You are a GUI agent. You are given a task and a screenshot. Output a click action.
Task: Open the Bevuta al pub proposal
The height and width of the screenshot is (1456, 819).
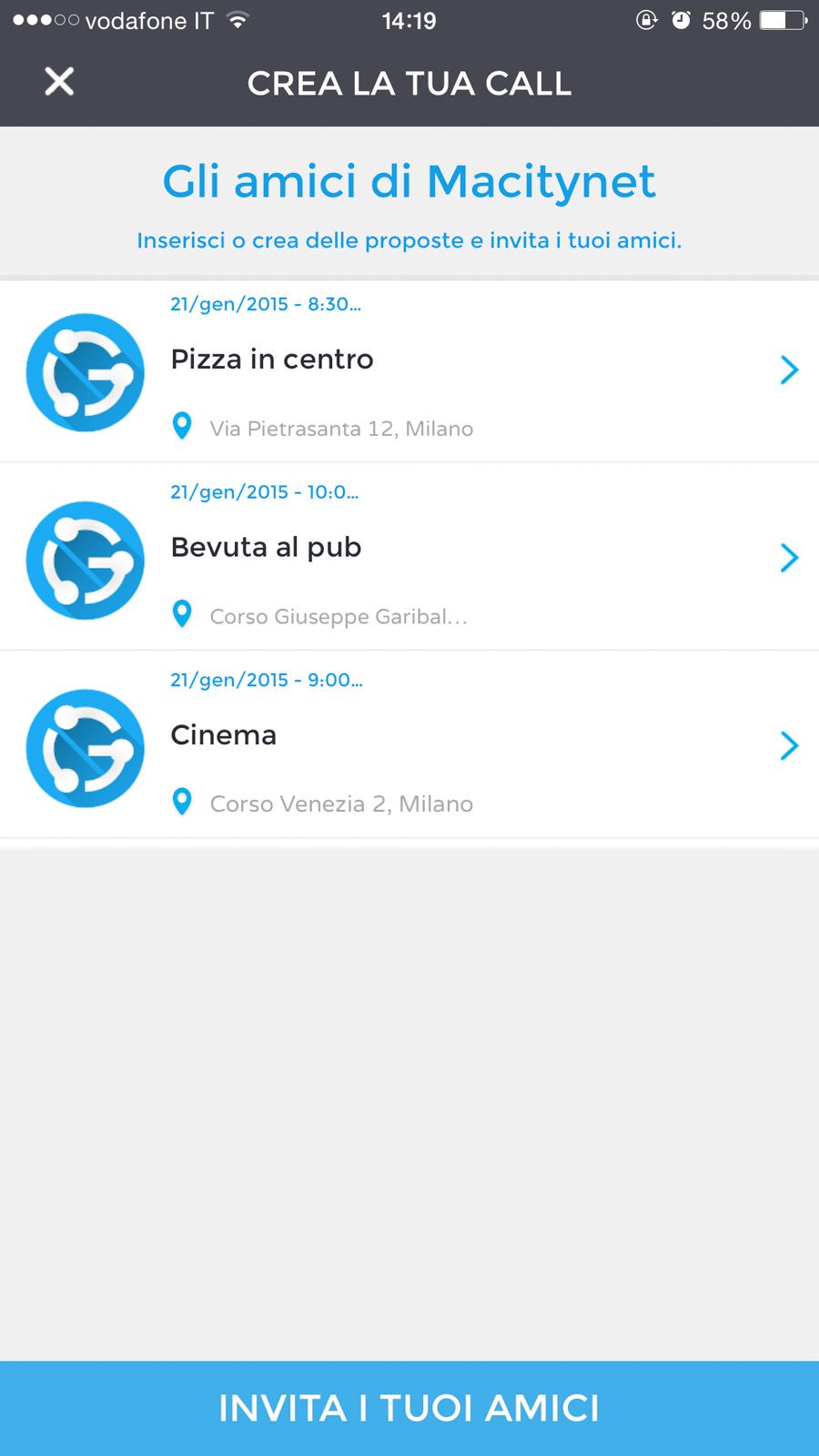(409, 557)
